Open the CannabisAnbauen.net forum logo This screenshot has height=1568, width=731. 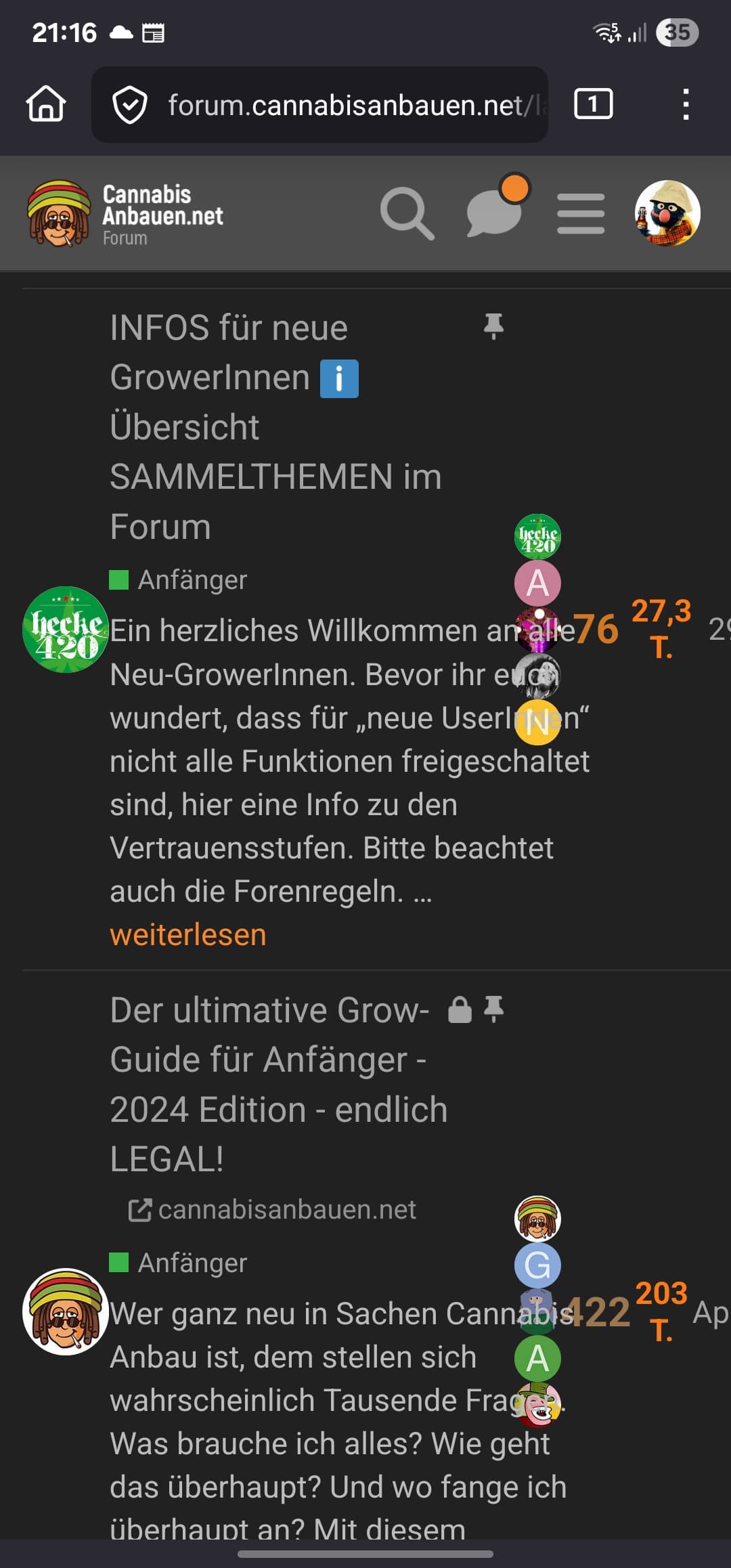tap(125, 214)
